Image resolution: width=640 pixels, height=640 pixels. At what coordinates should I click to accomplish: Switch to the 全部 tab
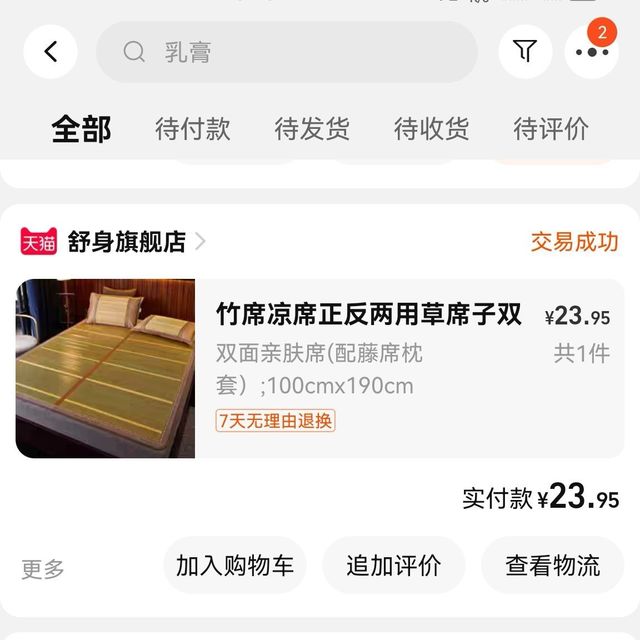point(81,129)
